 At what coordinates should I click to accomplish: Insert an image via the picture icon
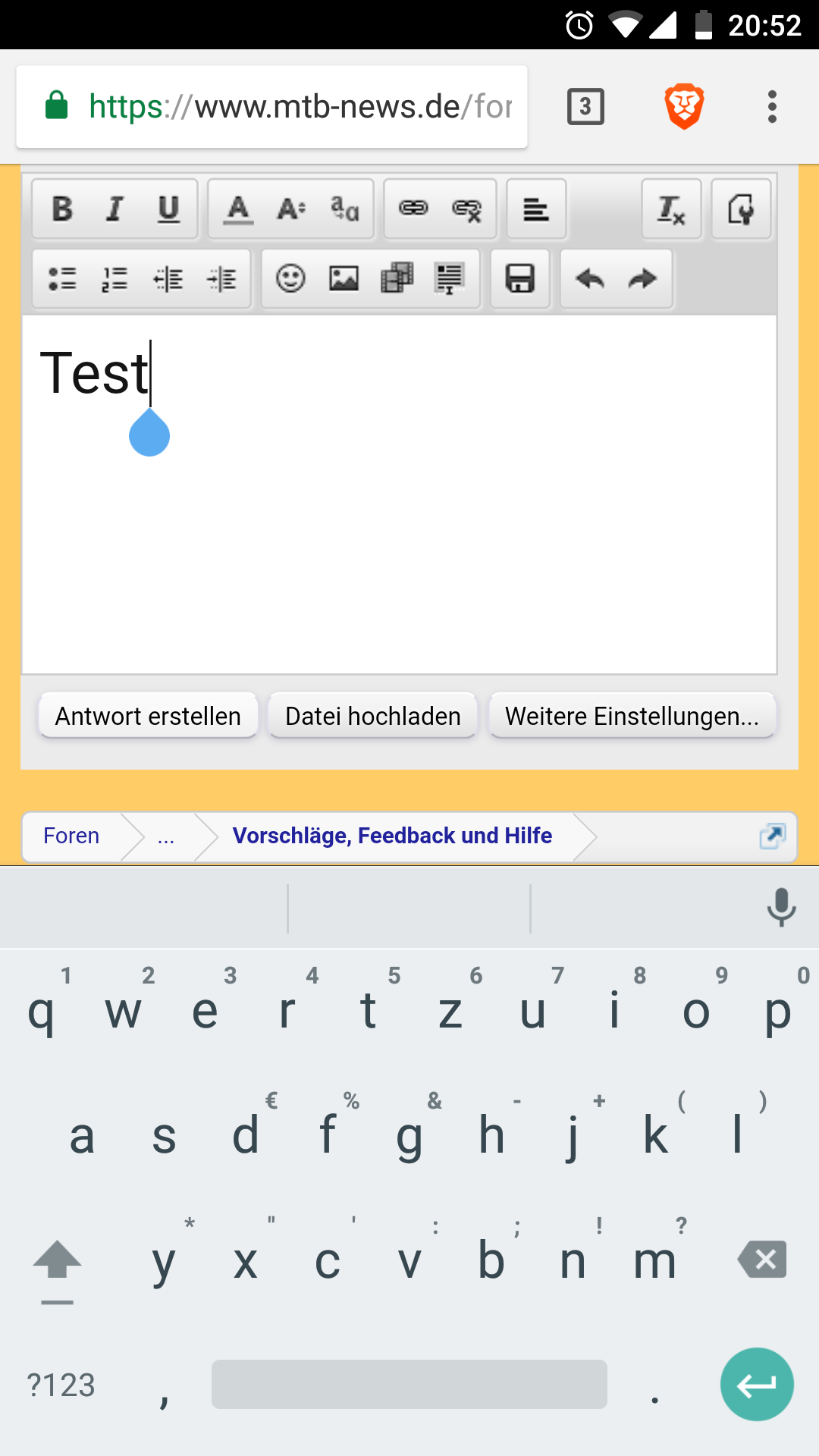pyautogui.click(x=344, y=279)
